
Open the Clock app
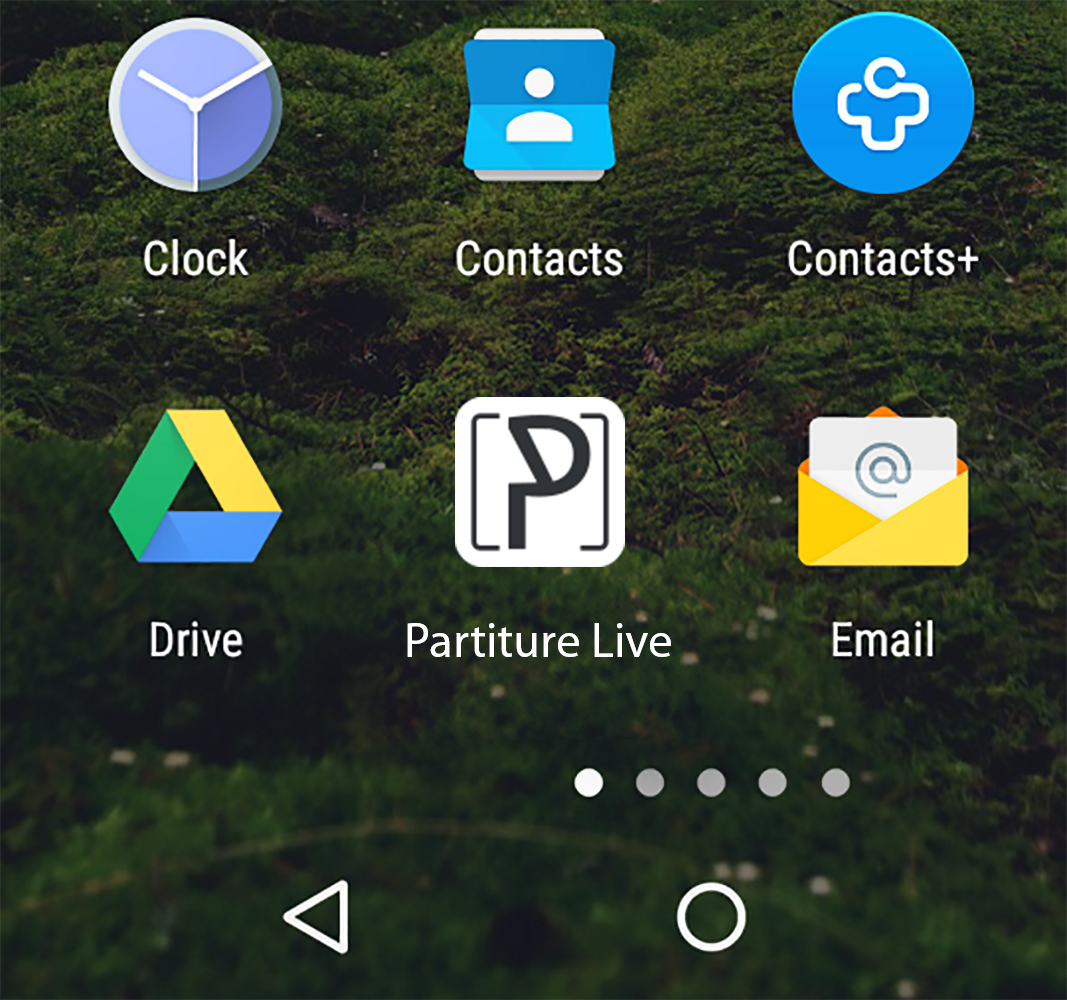click(195, 105)
